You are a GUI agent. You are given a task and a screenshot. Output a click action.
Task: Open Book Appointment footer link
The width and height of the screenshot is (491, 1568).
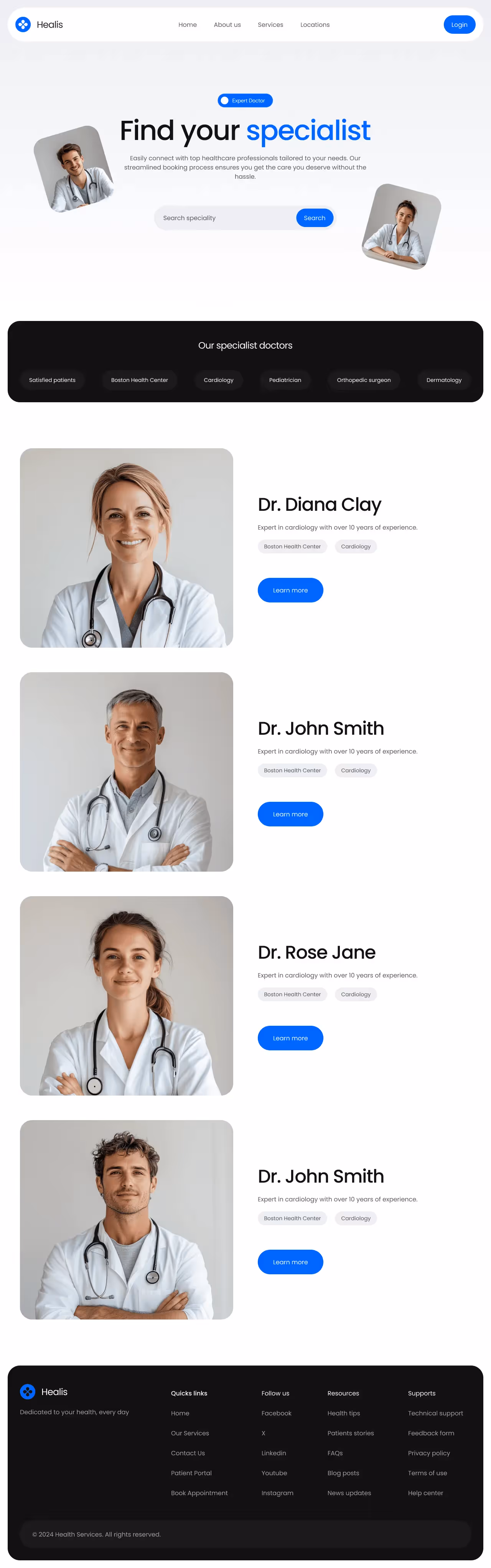click(x=199, y=1492)
